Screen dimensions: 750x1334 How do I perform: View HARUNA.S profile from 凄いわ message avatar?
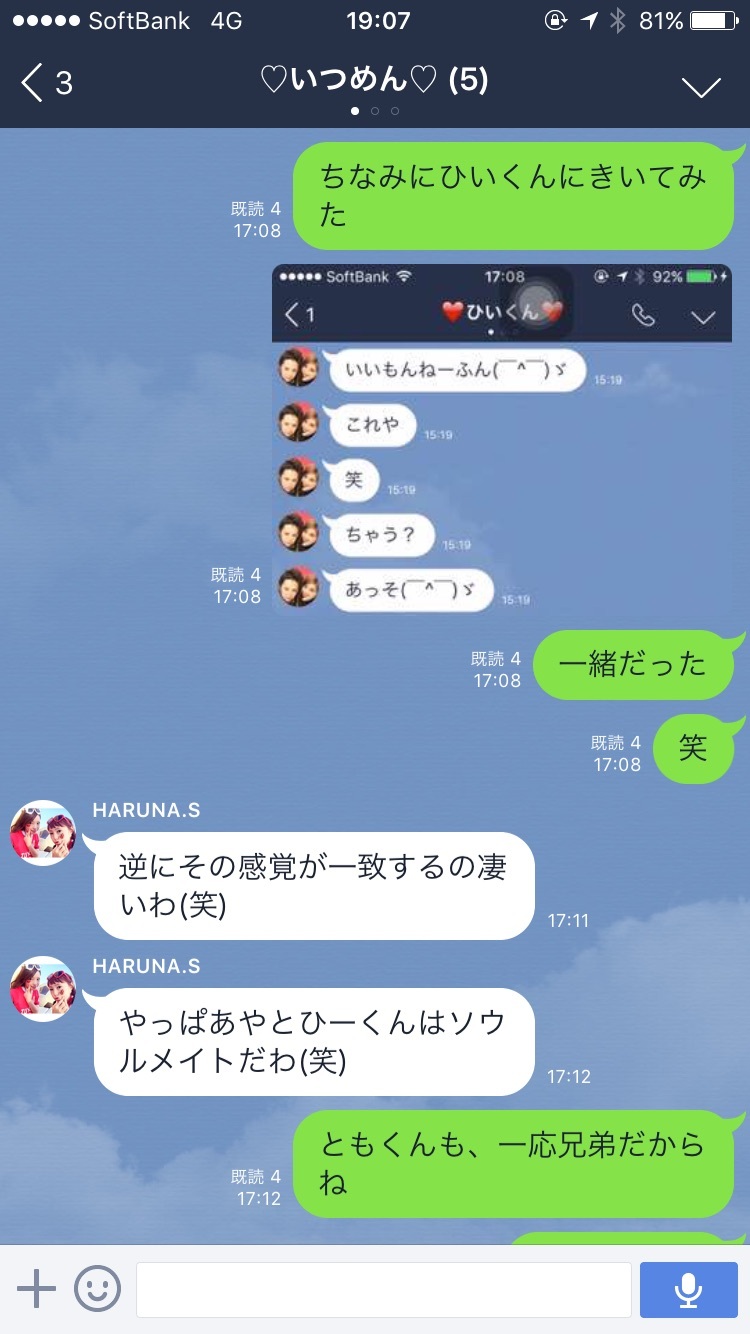[x=43, y=833]
